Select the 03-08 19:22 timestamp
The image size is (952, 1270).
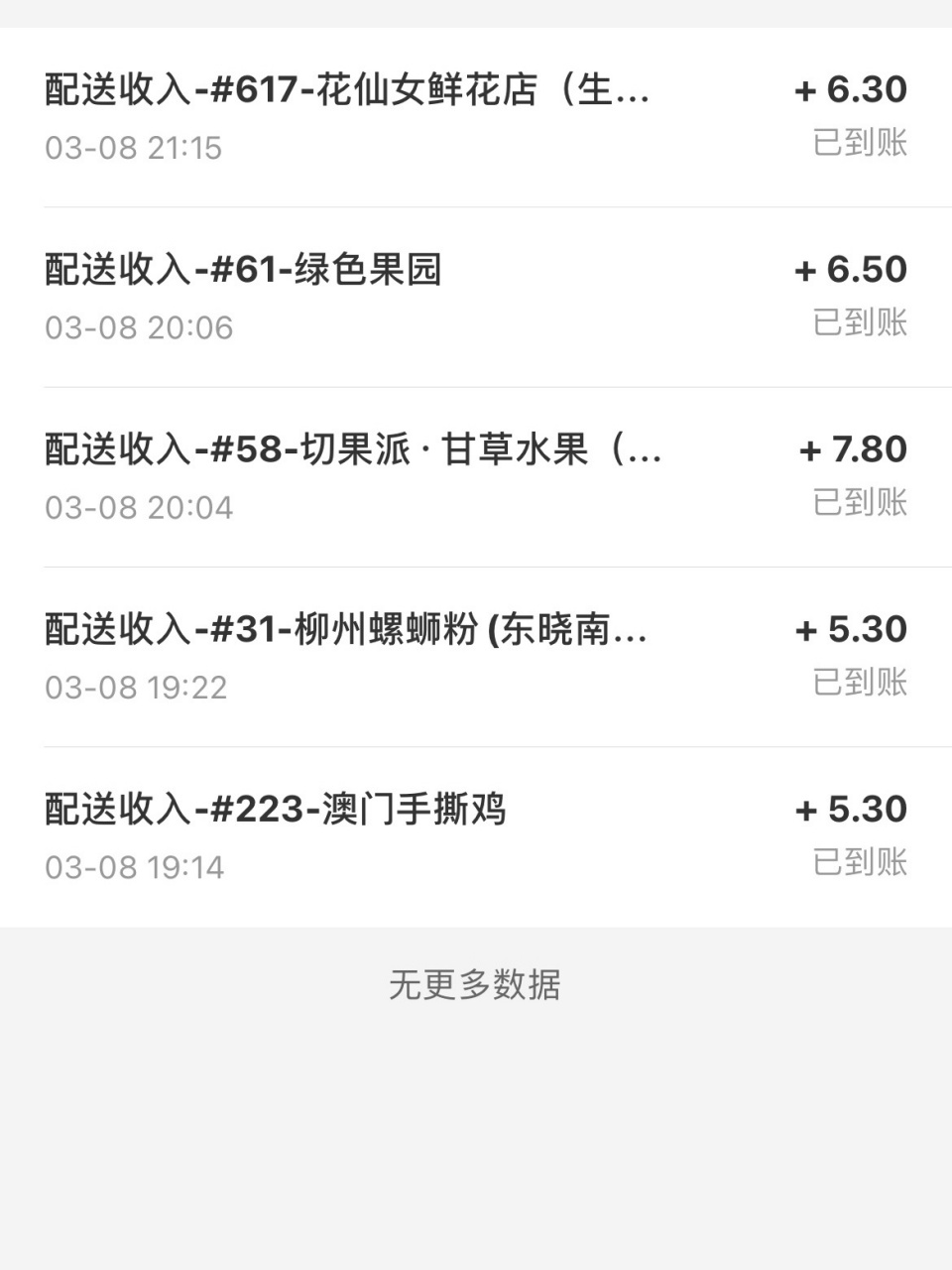click(x=135, y=688)
